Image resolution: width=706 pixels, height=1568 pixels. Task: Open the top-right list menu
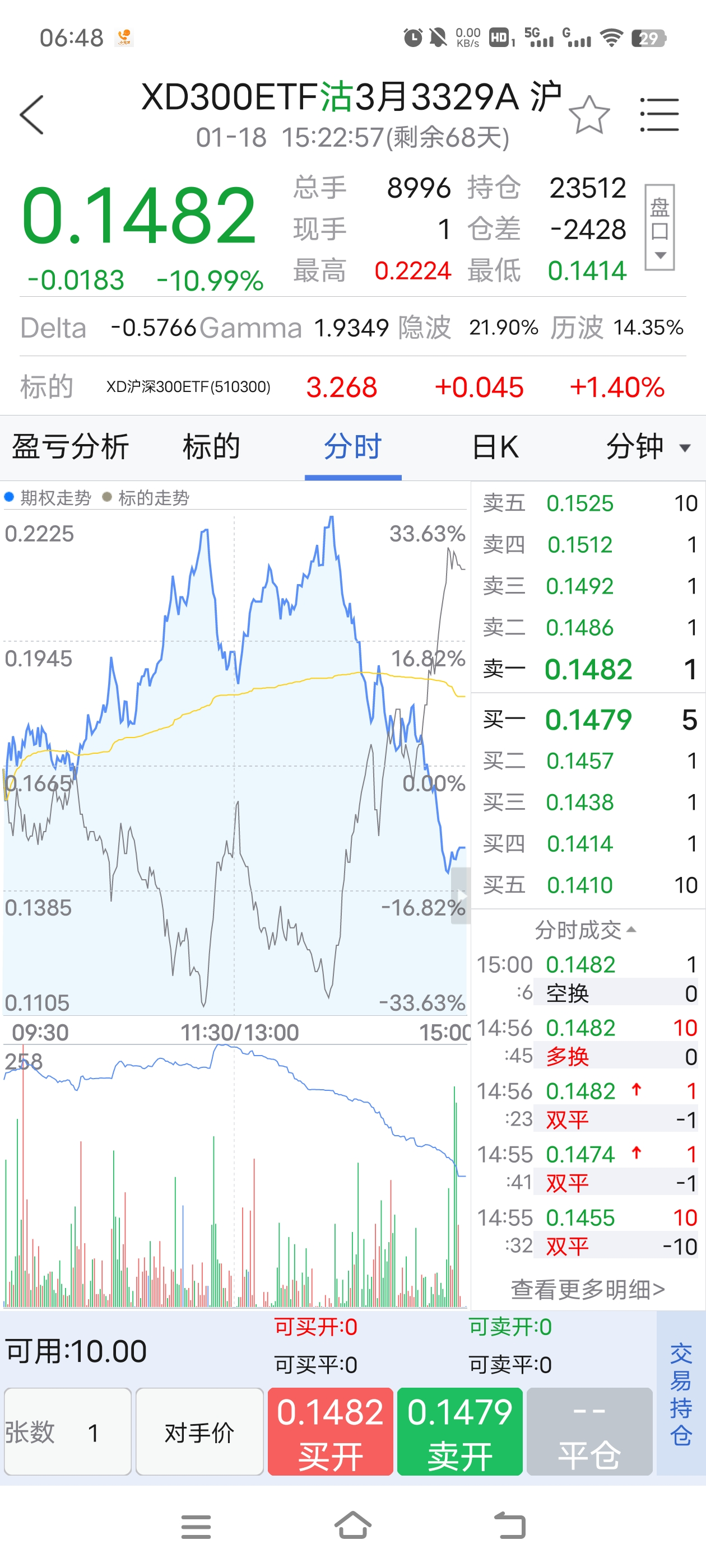click(659, 114)
